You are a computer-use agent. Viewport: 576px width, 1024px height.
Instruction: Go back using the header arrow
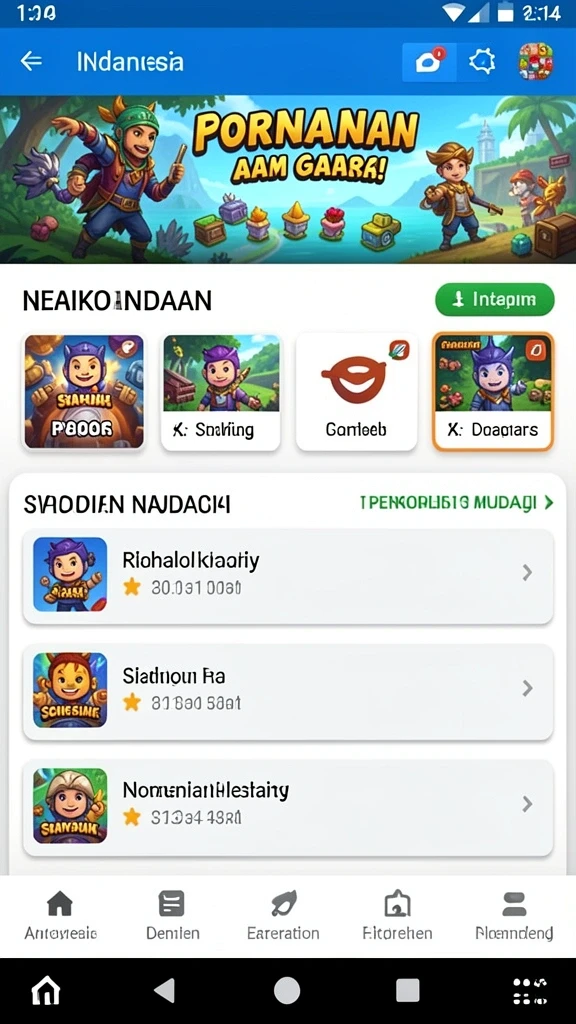(x=31, y=61)
